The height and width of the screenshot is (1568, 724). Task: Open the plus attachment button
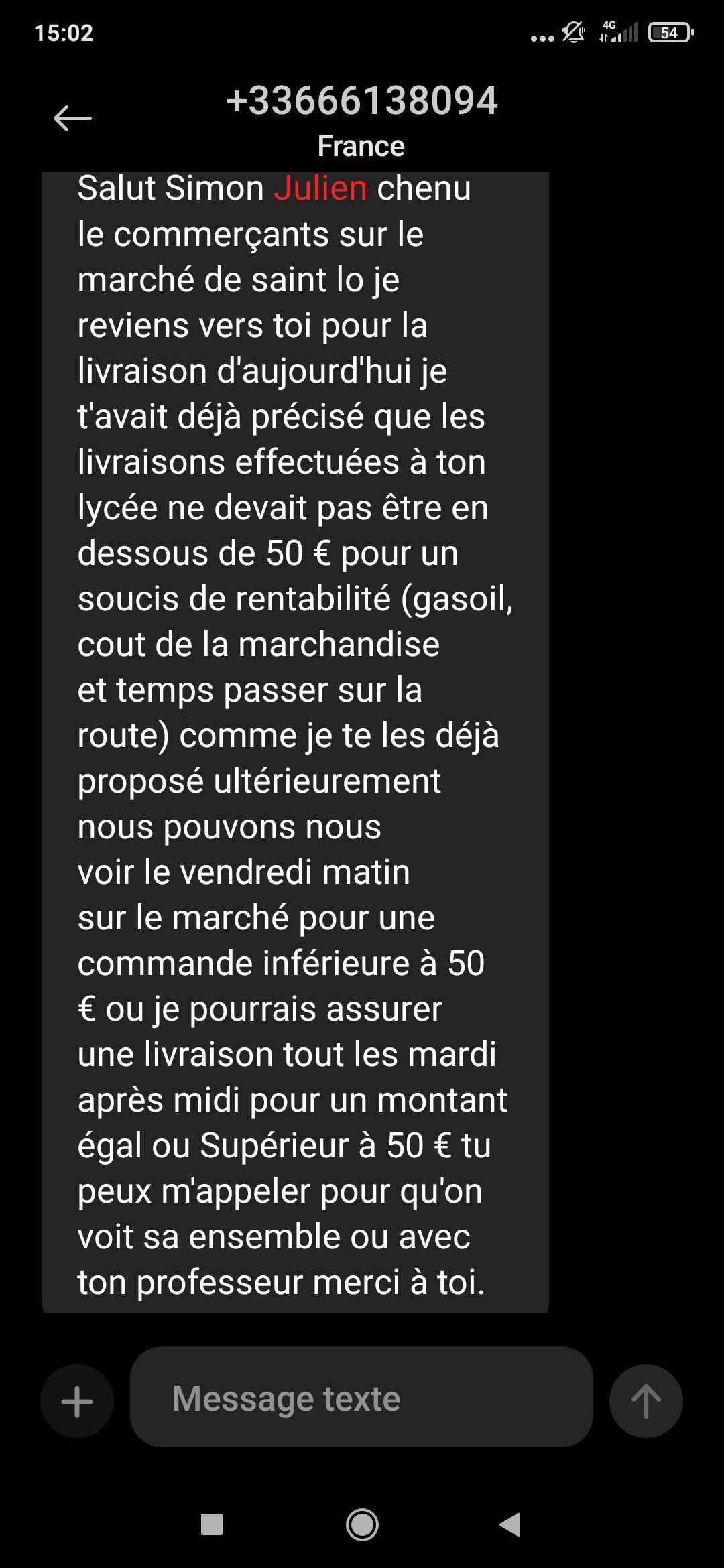[77, 1401]
